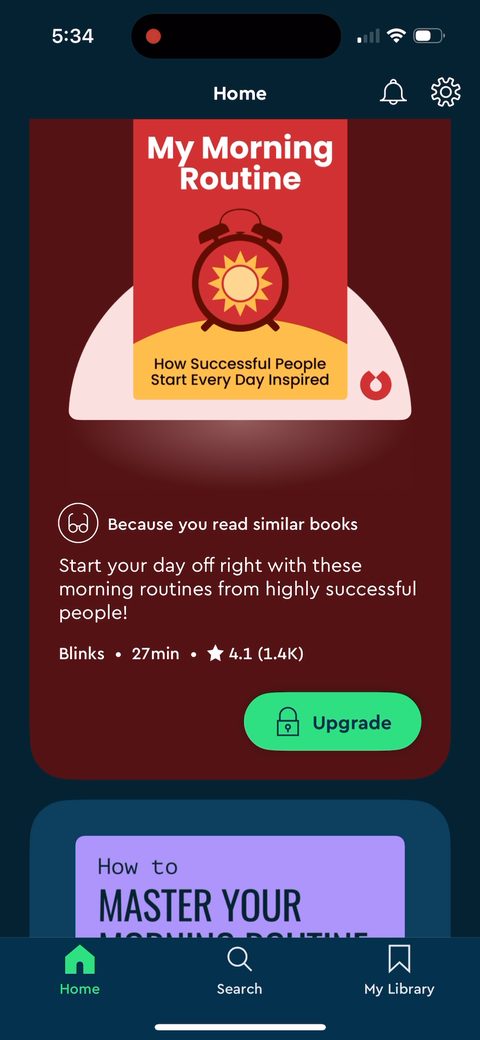480x1040 pixels.
Task: Open the notifications bell
Action: (x=392, y=93)
